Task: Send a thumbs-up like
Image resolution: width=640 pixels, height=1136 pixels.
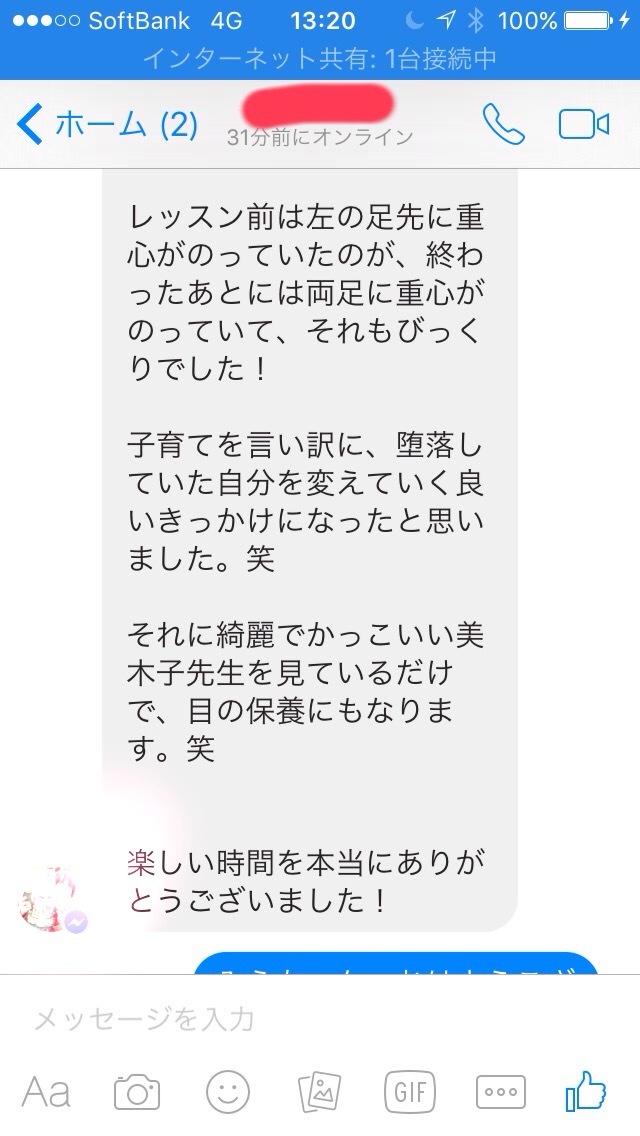Action: [x=586, y=1089]
